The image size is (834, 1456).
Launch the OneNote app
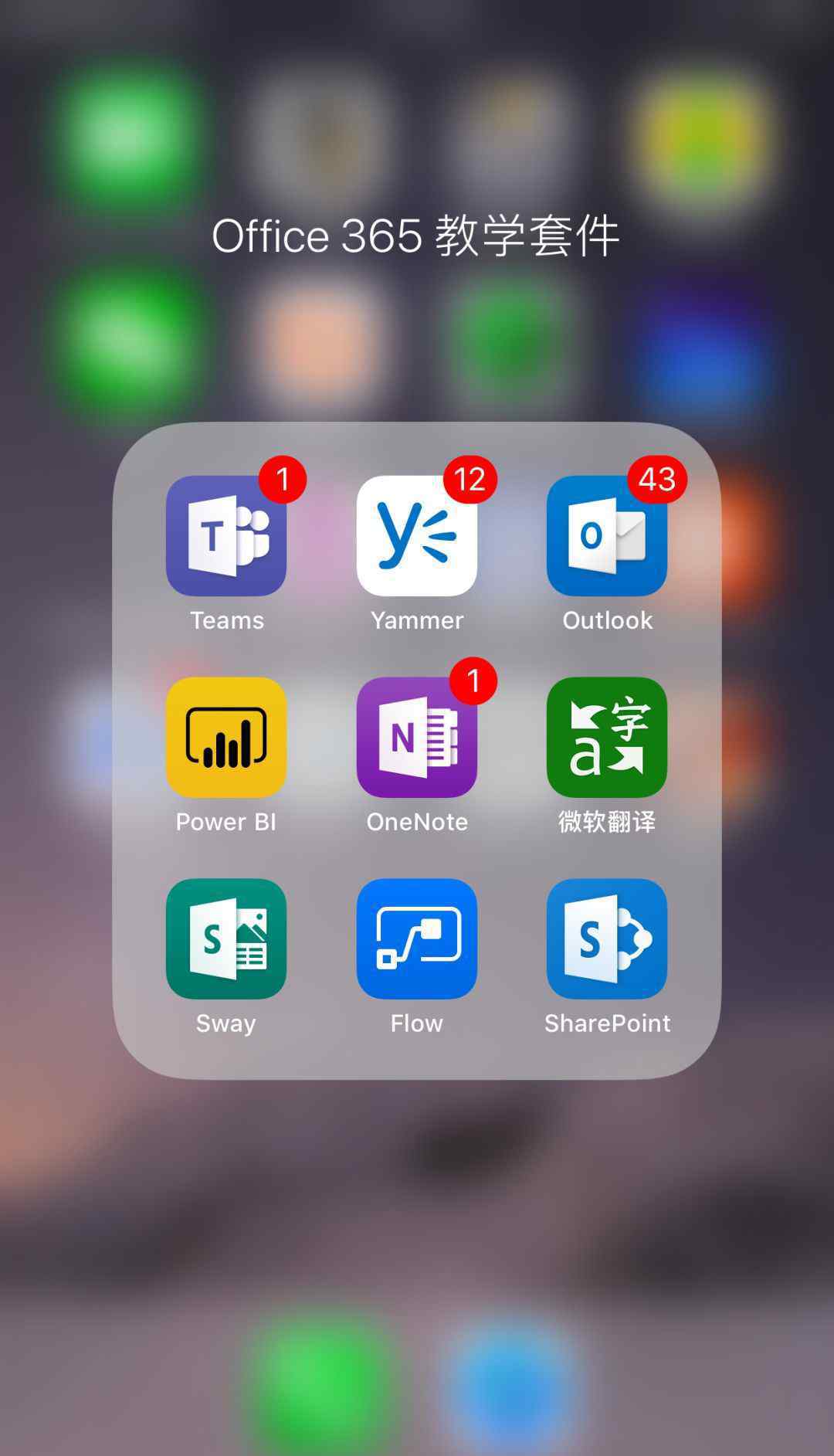point(417,737)
